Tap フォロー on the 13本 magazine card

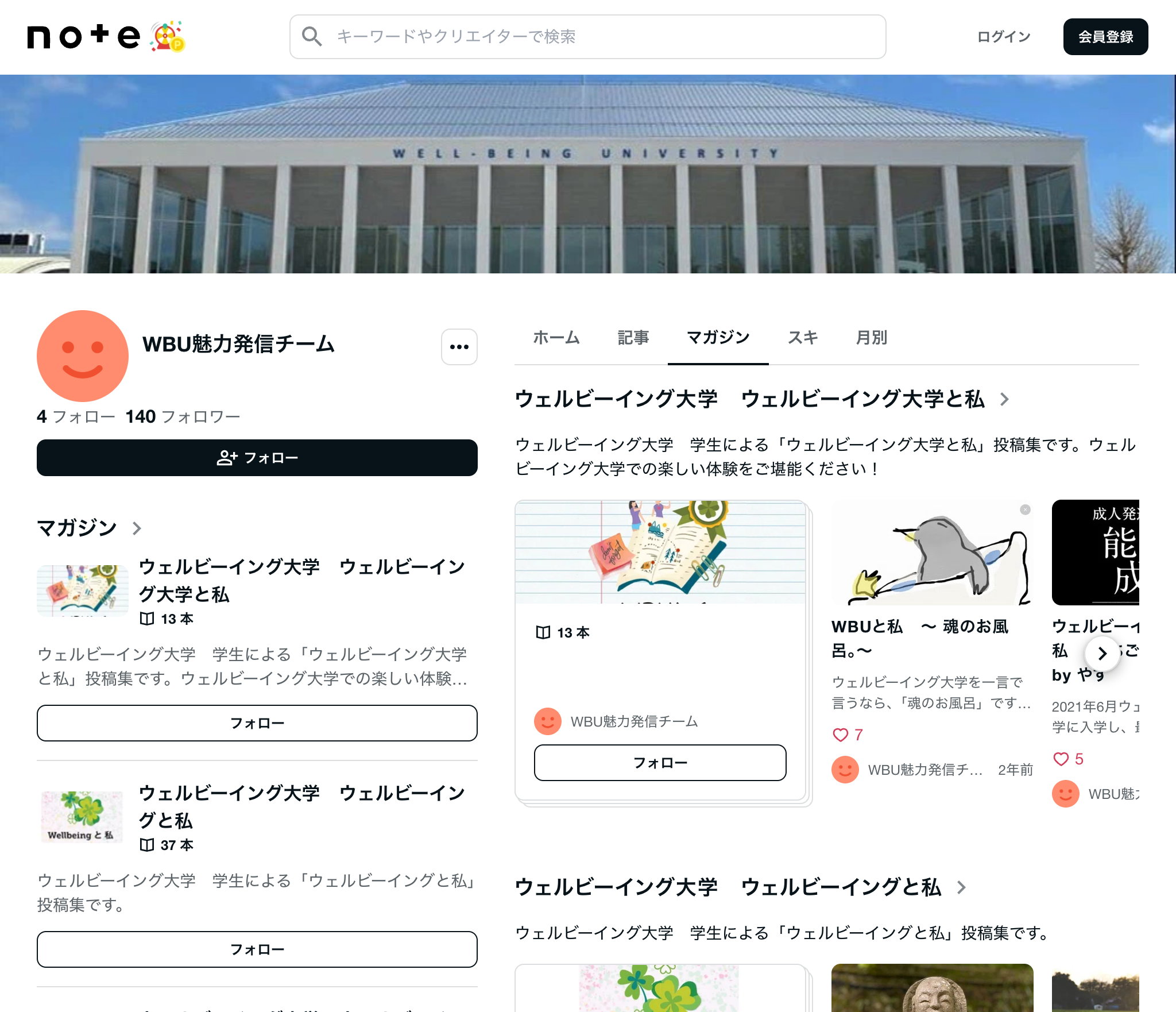(660, 763)
